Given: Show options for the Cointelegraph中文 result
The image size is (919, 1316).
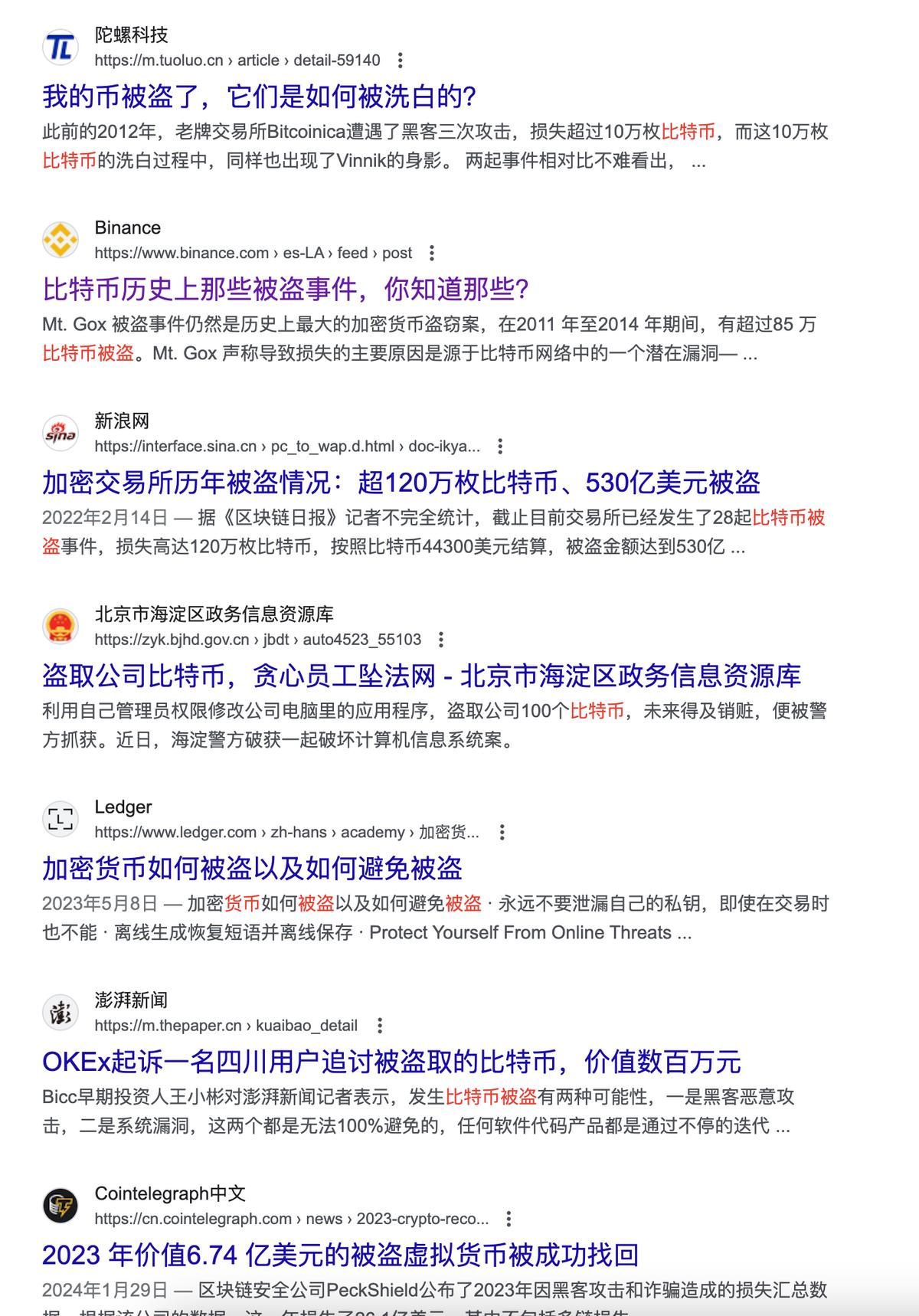Looking at the screenshot, I should point(509,1219).
